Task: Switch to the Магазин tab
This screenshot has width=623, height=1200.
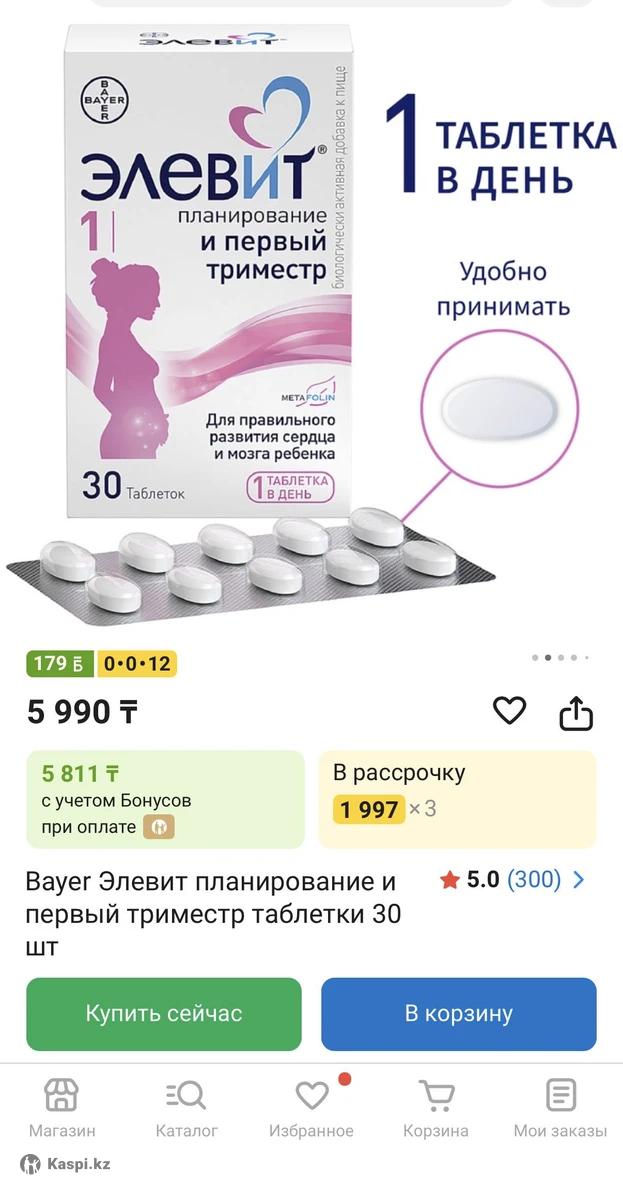Action: pos(62,1107)
